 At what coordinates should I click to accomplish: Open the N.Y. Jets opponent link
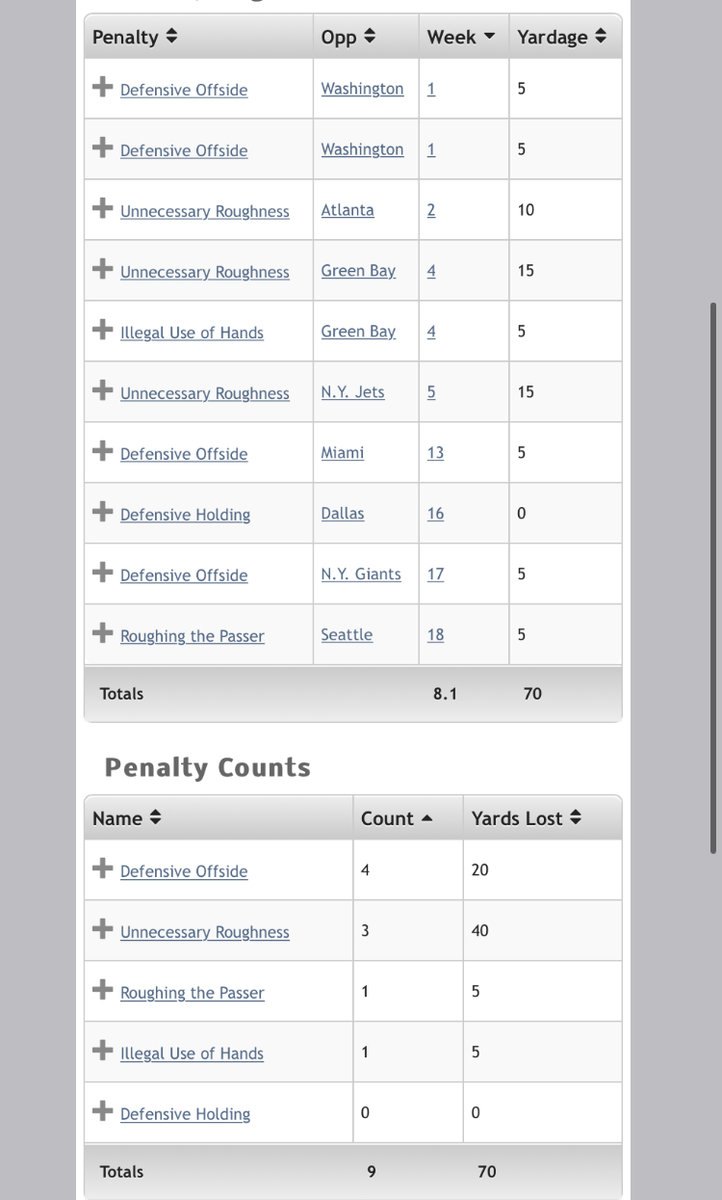click(x=352, y=392)
